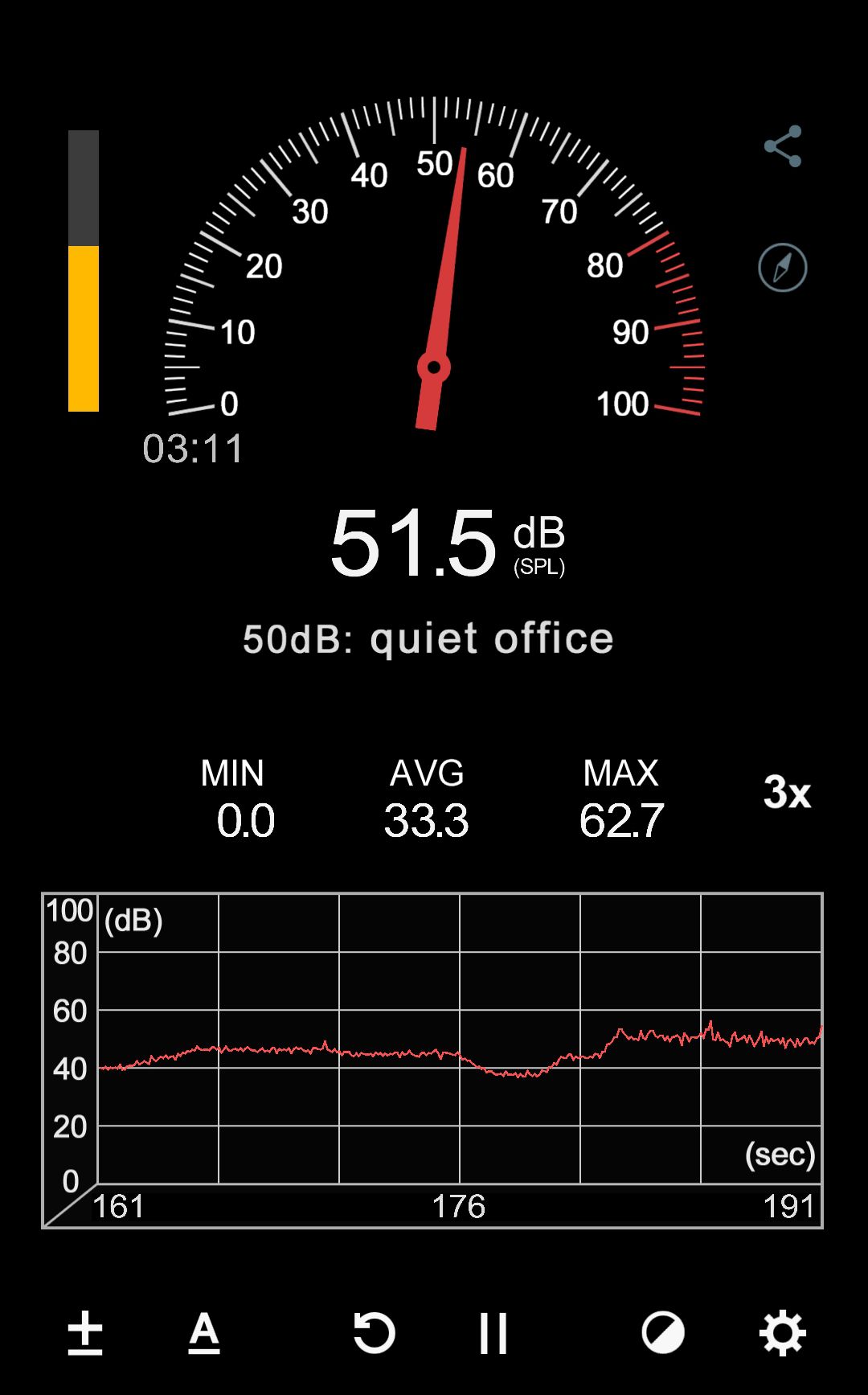Open the compass icon
This screenshot has height=1395, width=868.
pos(783,267)
